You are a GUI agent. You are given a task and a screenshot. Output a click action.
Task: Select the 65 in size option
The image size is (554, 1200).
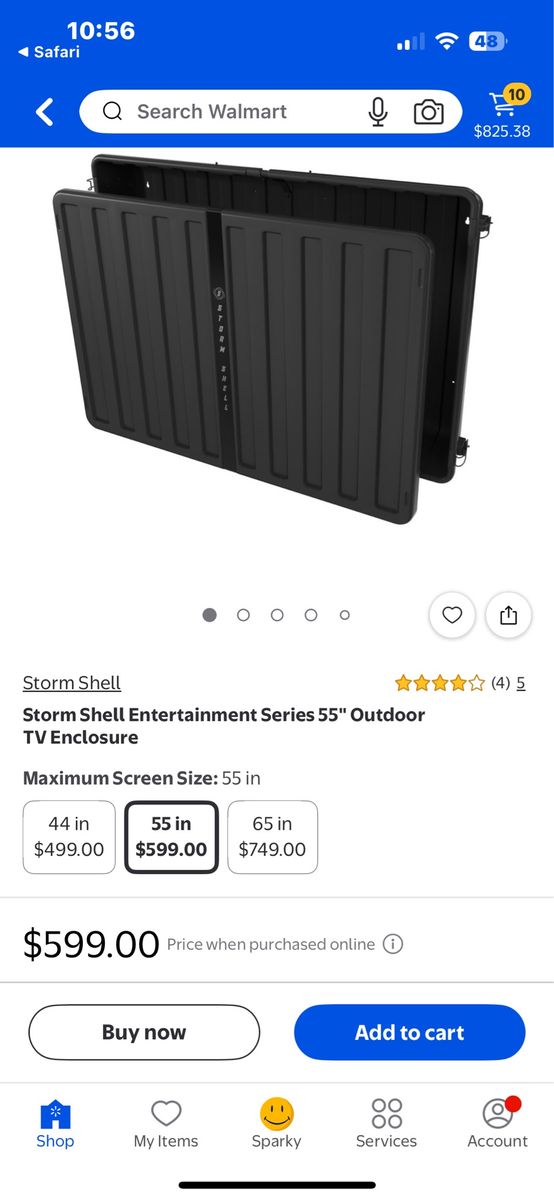pos(272,837)
